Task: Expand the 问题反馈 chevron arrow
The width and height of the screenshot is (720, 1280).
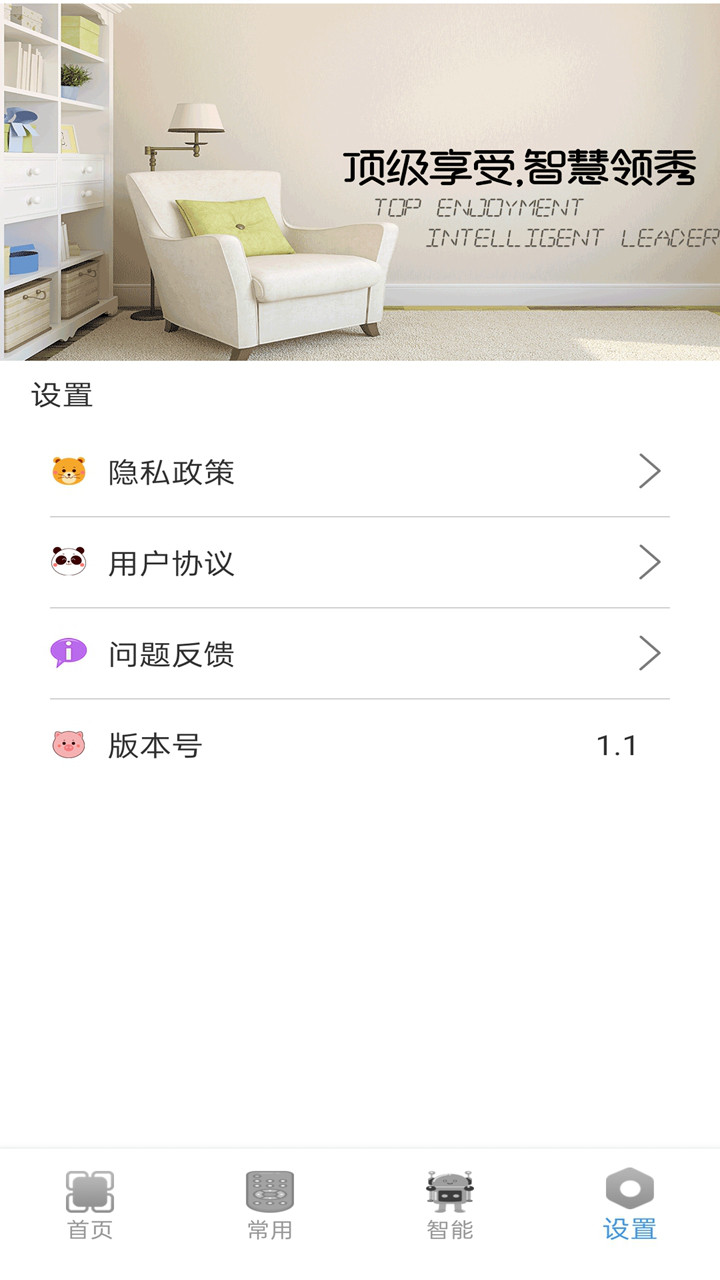Action: pyautogui.click(x=650, y=653)
